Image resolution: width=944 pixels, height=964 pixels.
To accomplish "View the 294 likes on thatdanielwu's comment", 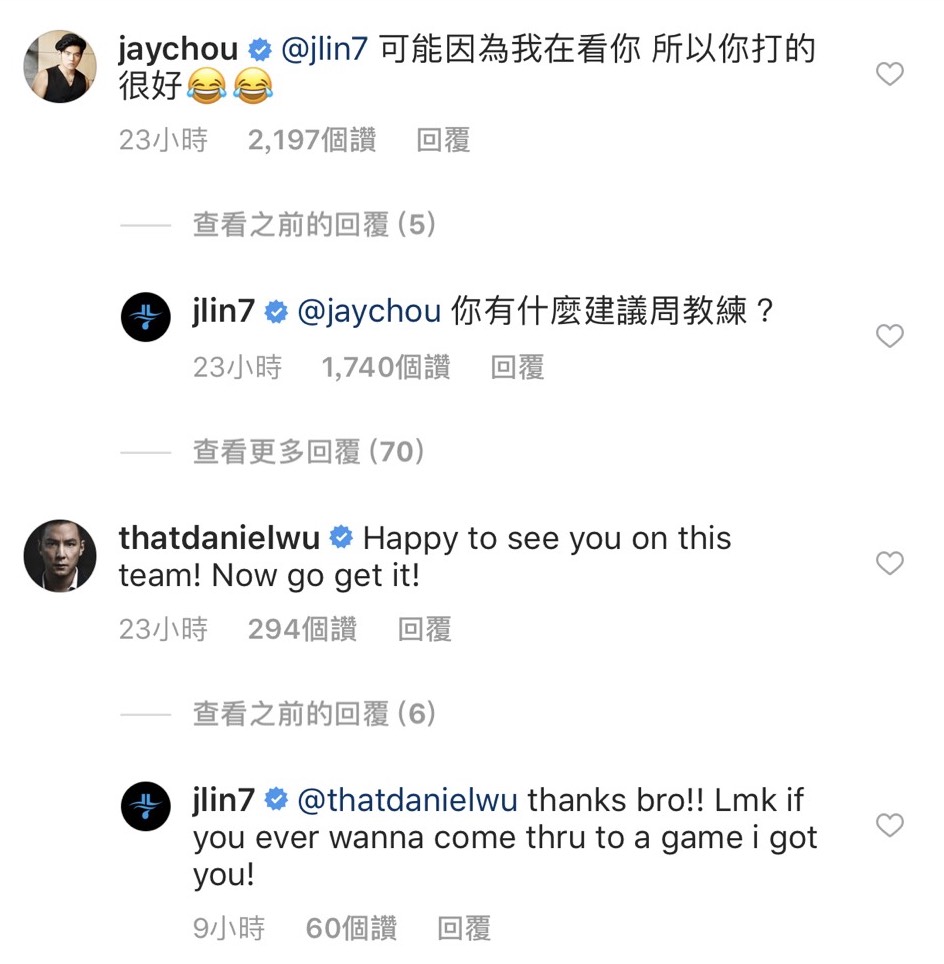I will [302, 629].
